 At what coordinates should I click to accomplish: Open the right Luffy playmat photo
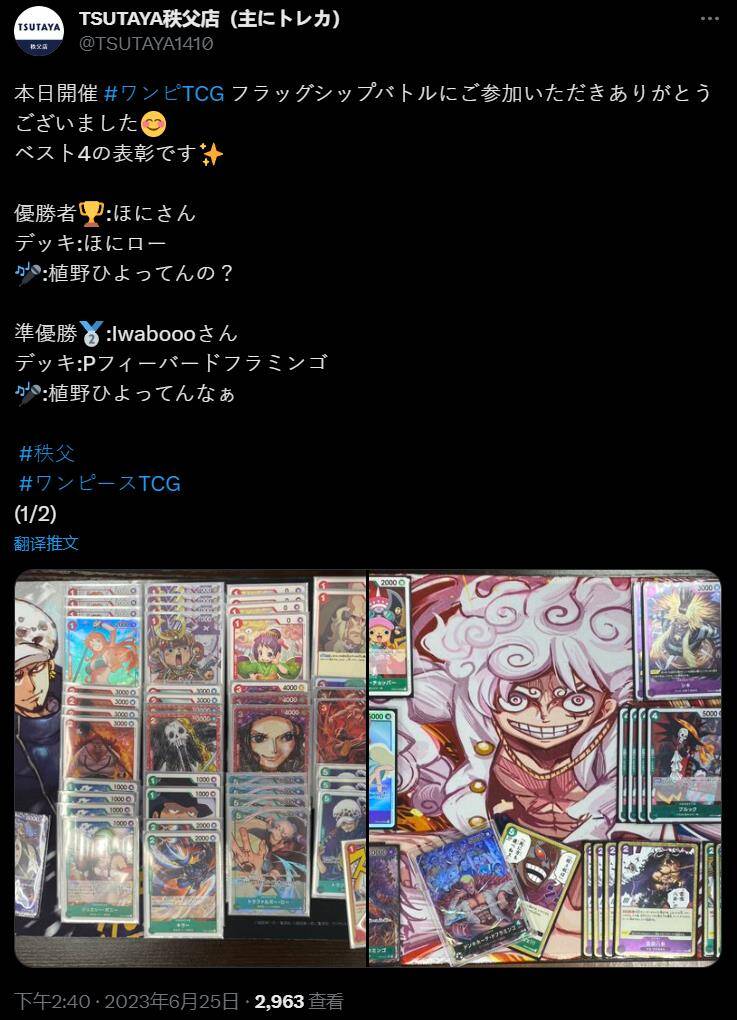tap(545, 767)
